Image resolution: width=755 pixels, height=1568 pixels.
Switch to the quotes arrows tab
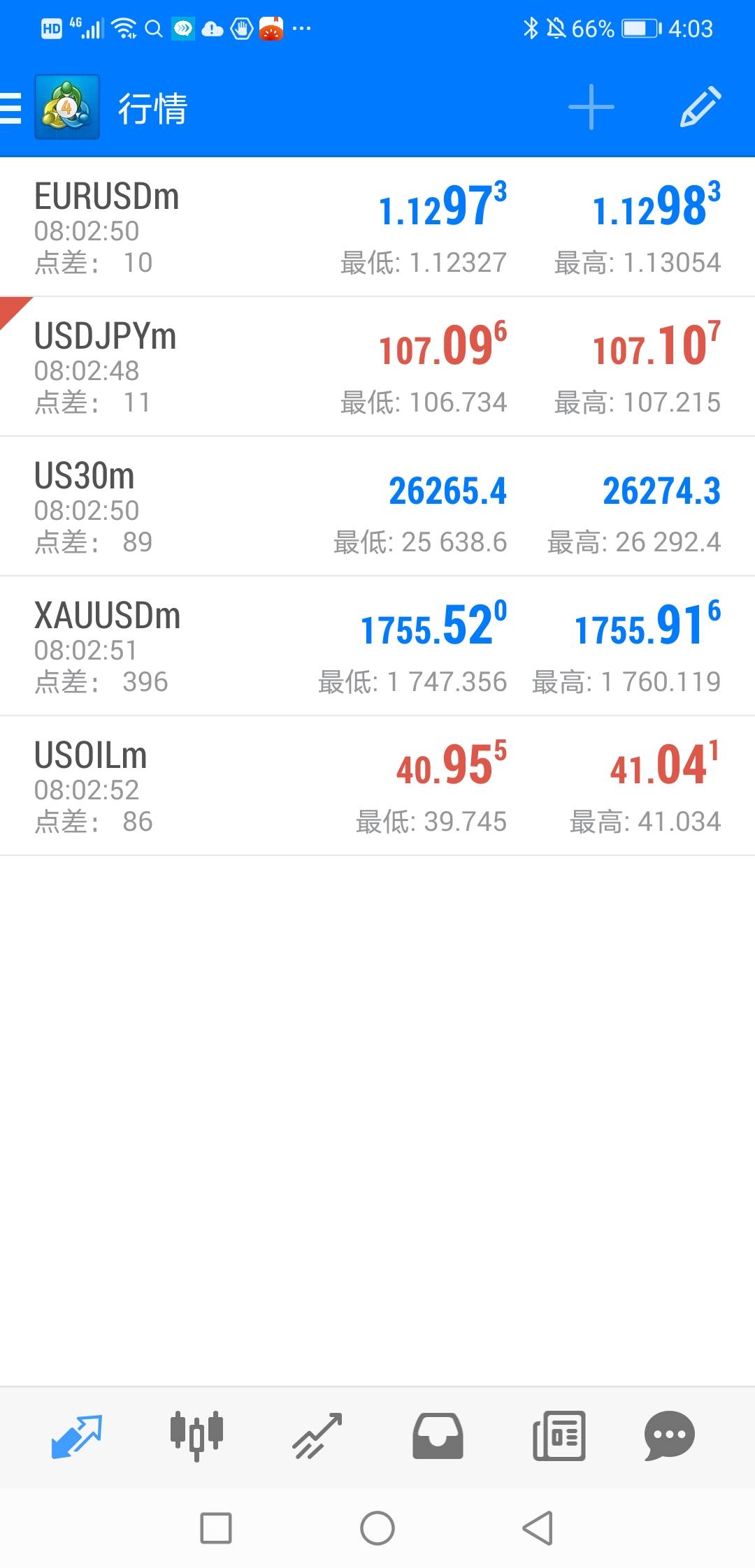pos(77,1437)
